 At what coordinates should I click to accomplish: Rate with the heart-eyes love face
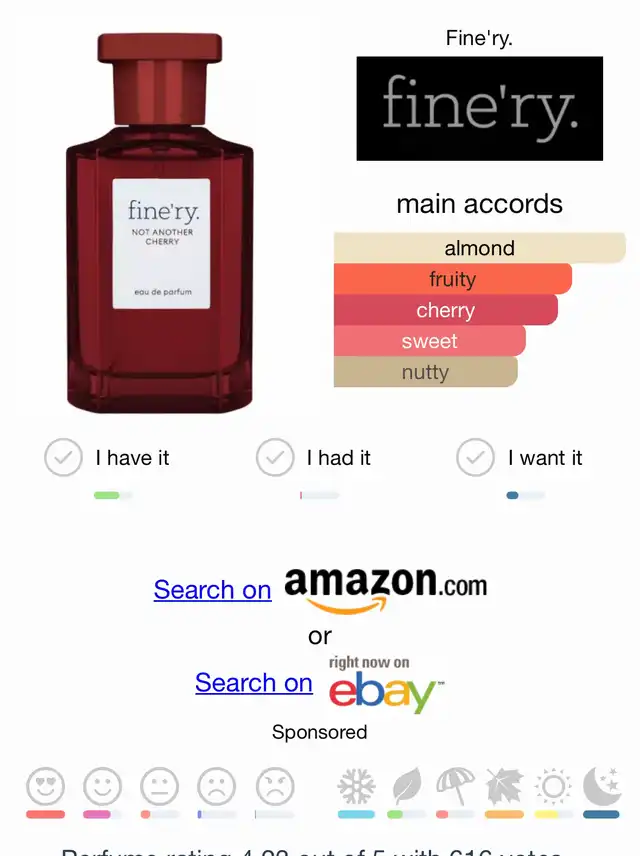45,787
